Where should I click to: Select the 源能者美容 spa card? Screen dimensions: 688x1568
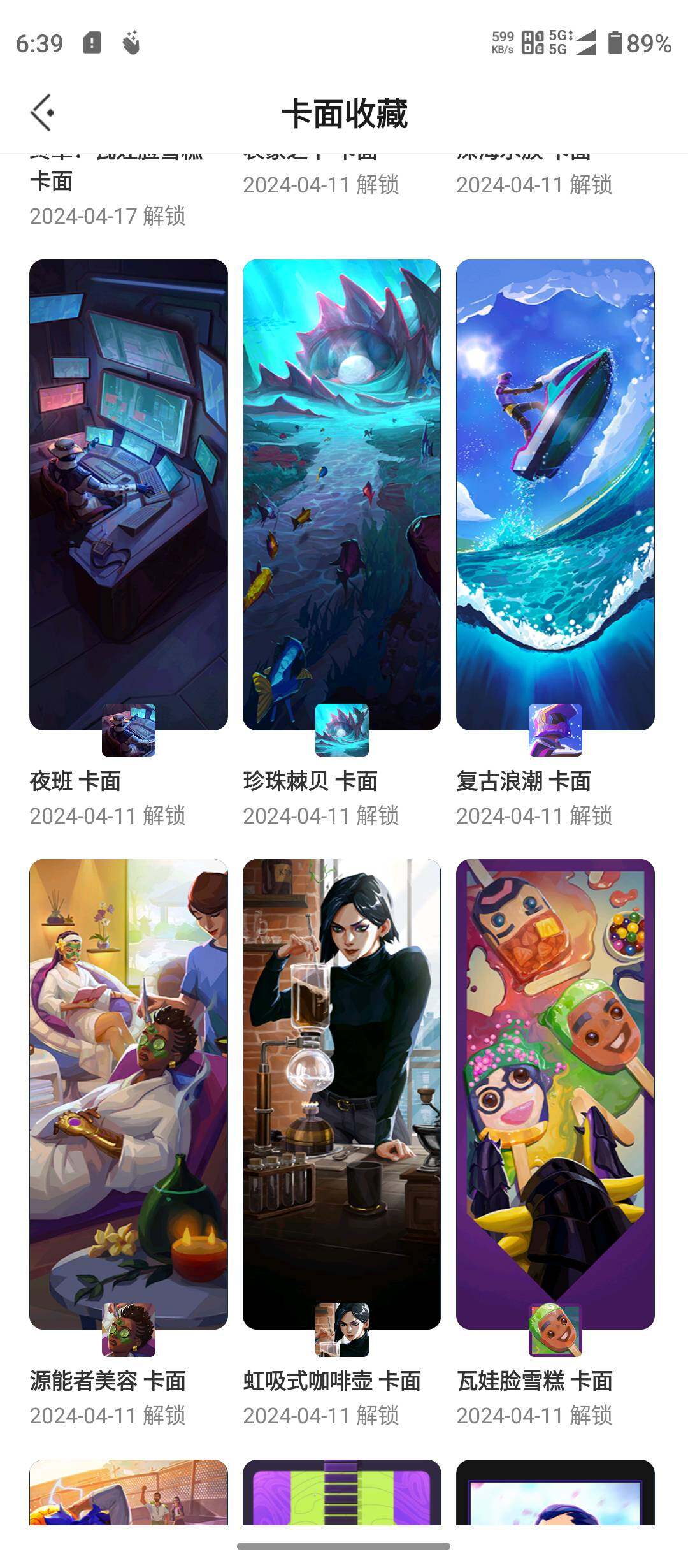tap(127, 1084)
